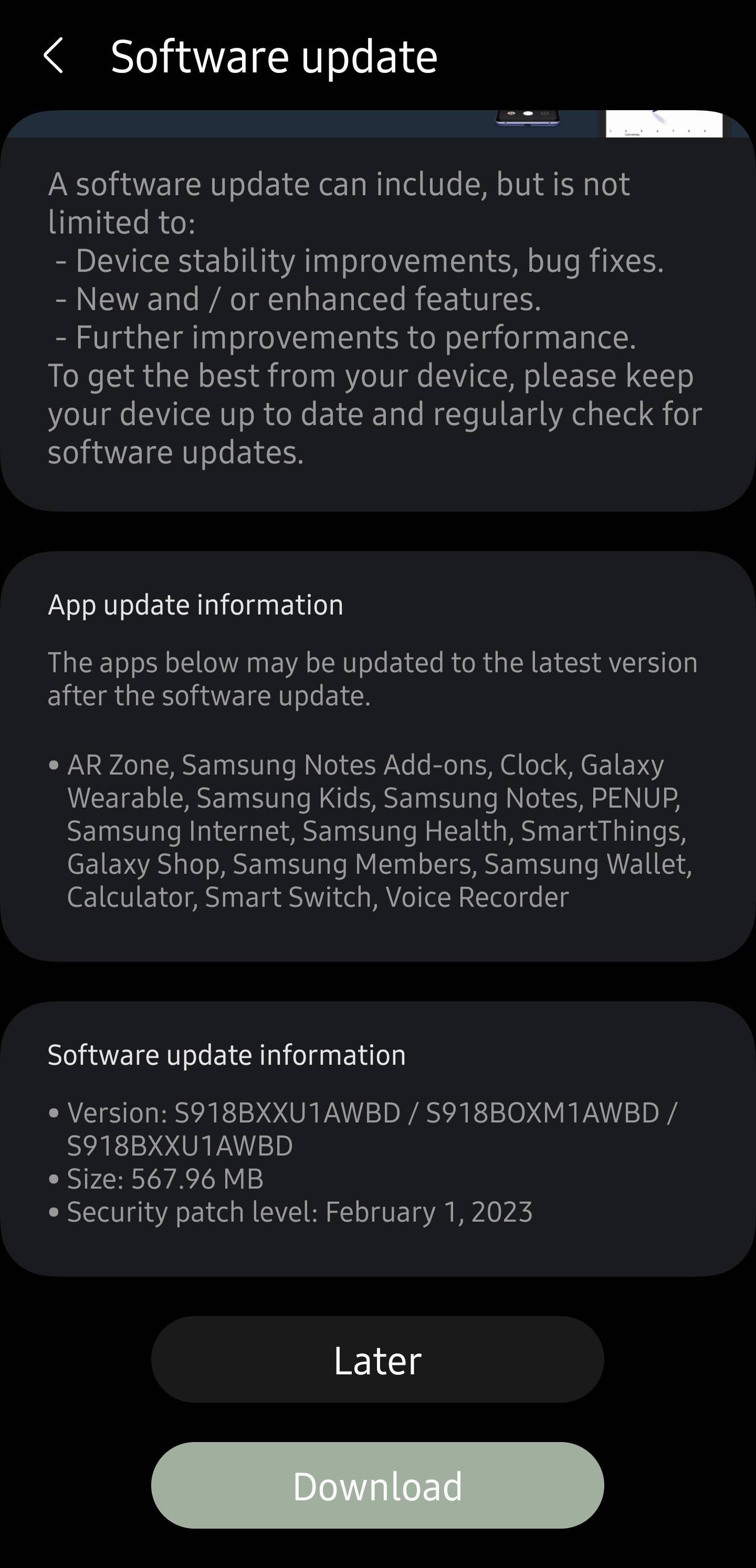Tap the Security patch level line
The width and height of the screenshot is (756, 1568).
(301, 1211)
